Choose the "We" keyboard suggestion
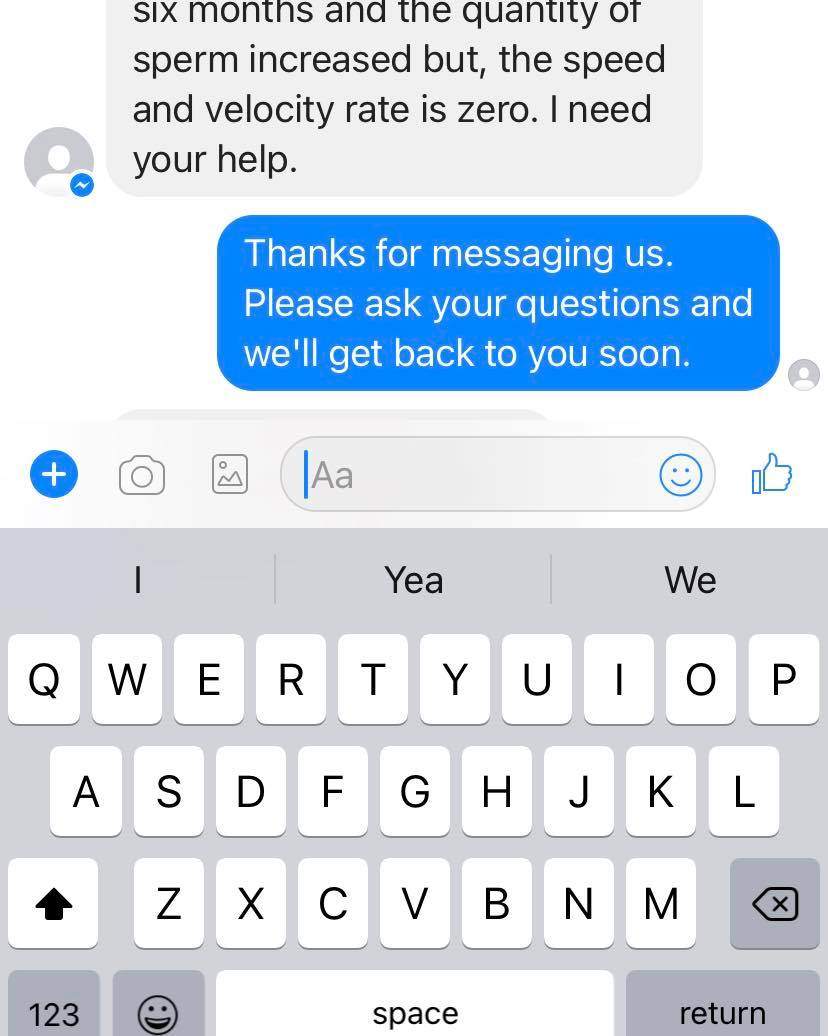The height and width of the screenshot is (1036, 828). (690, 580)
